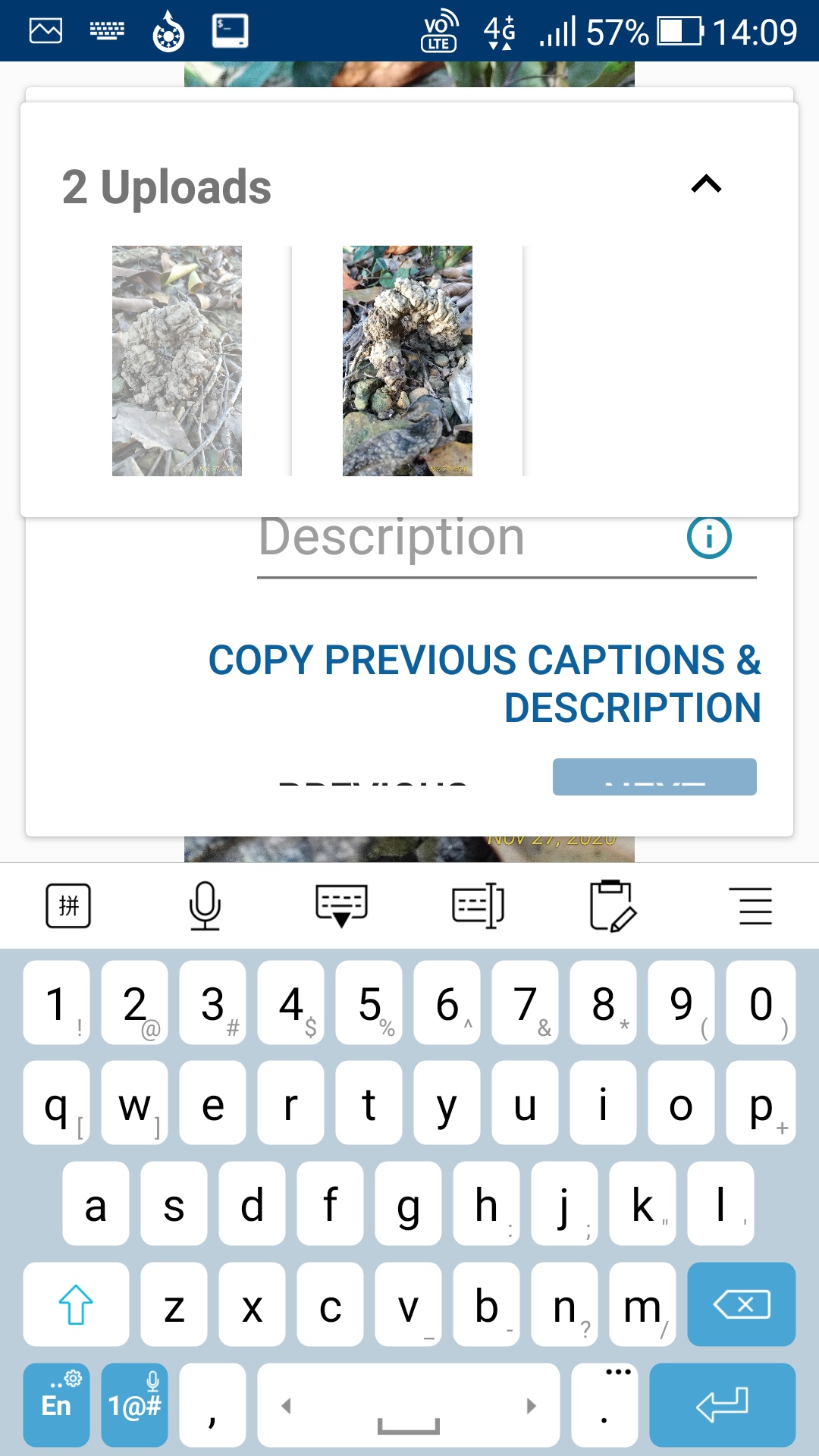
Task: Switch keyboard to 1@# symbol mode
Action: [134, 1403]
